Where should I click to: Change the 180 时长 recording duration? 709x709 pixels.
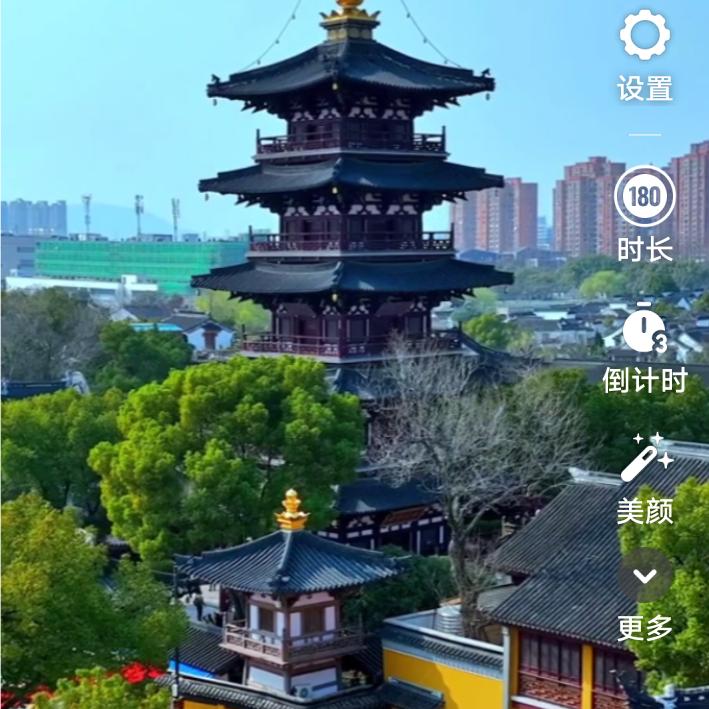645,197
